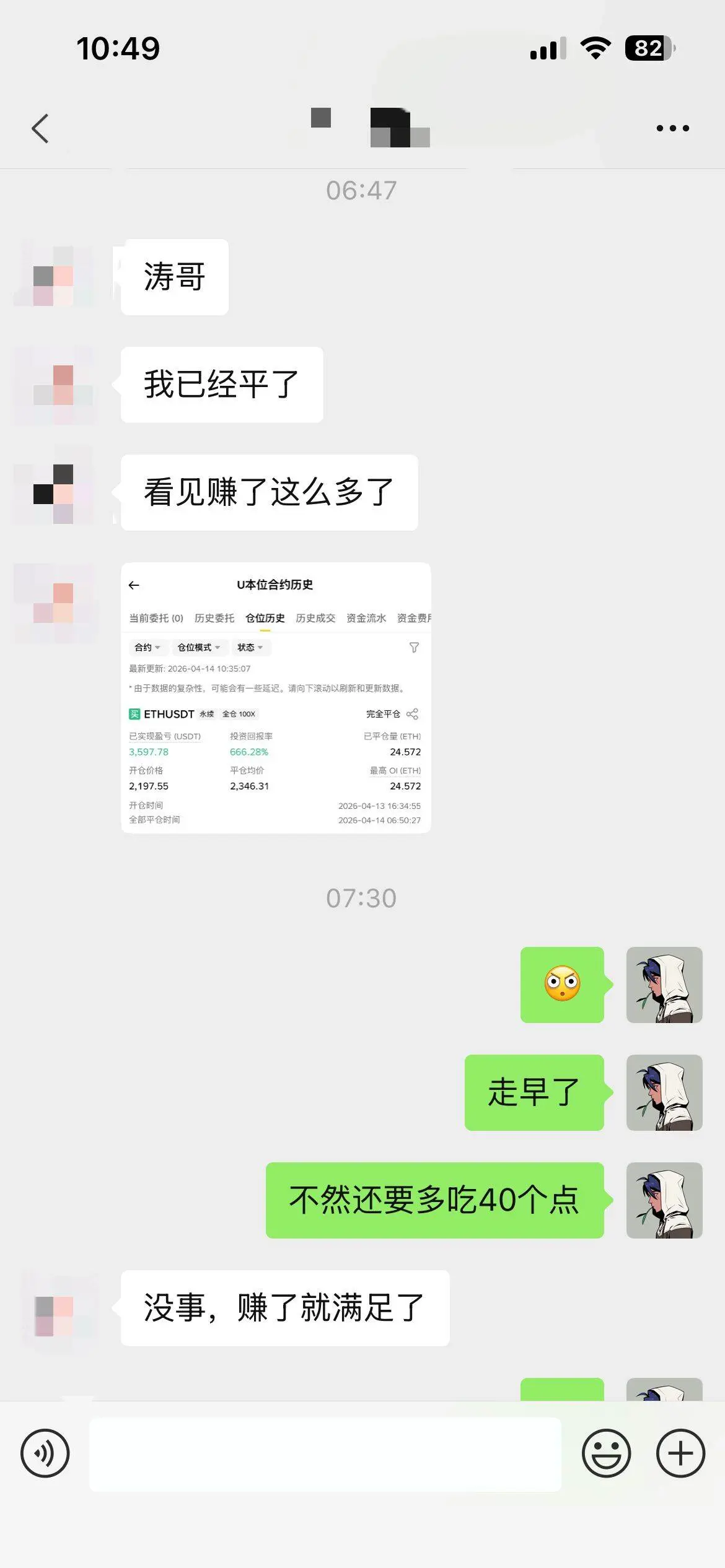The height and width of the screenshot is (1568, 725).
Task: Tap the voice message icon in the input bar
Action: click(44, 1452)
